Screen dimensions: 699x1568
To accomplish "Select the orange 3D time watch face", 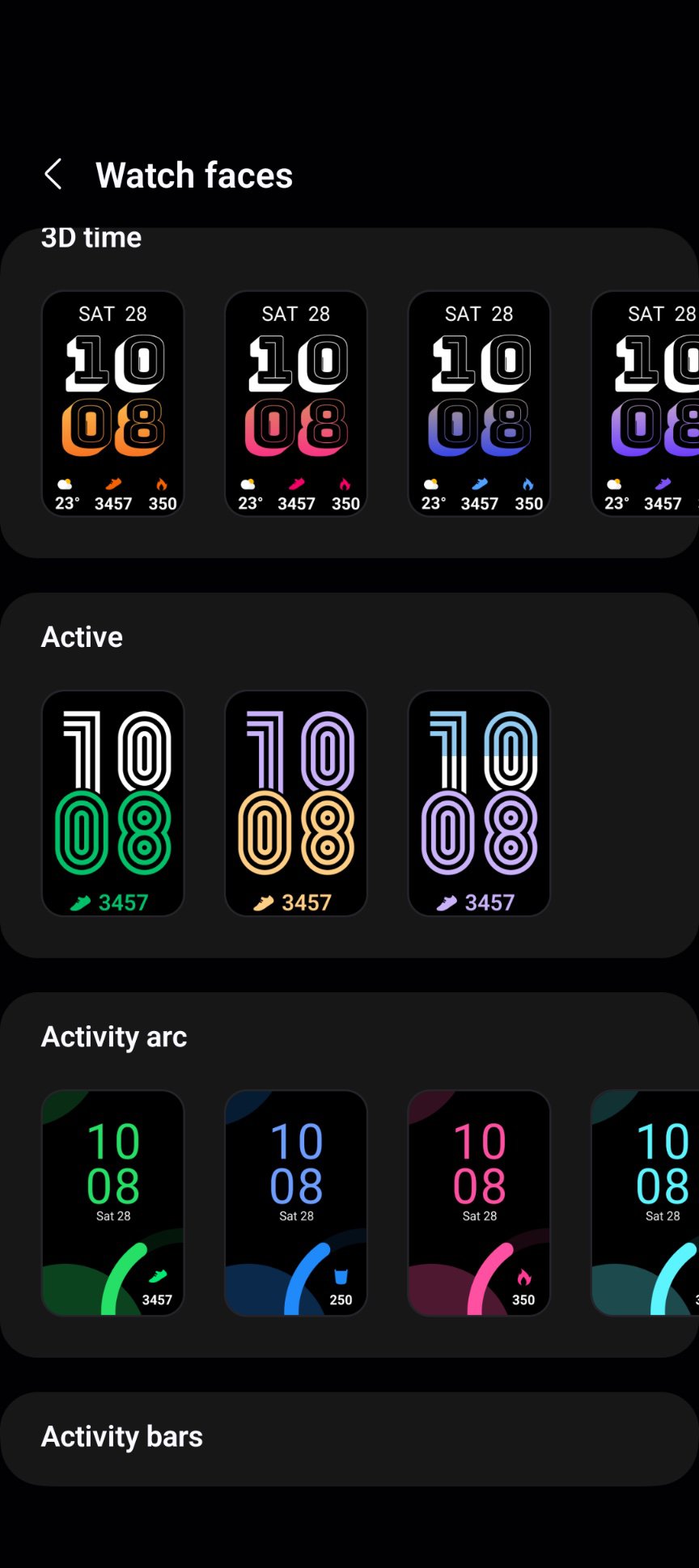I will click(x=112, y=404).
